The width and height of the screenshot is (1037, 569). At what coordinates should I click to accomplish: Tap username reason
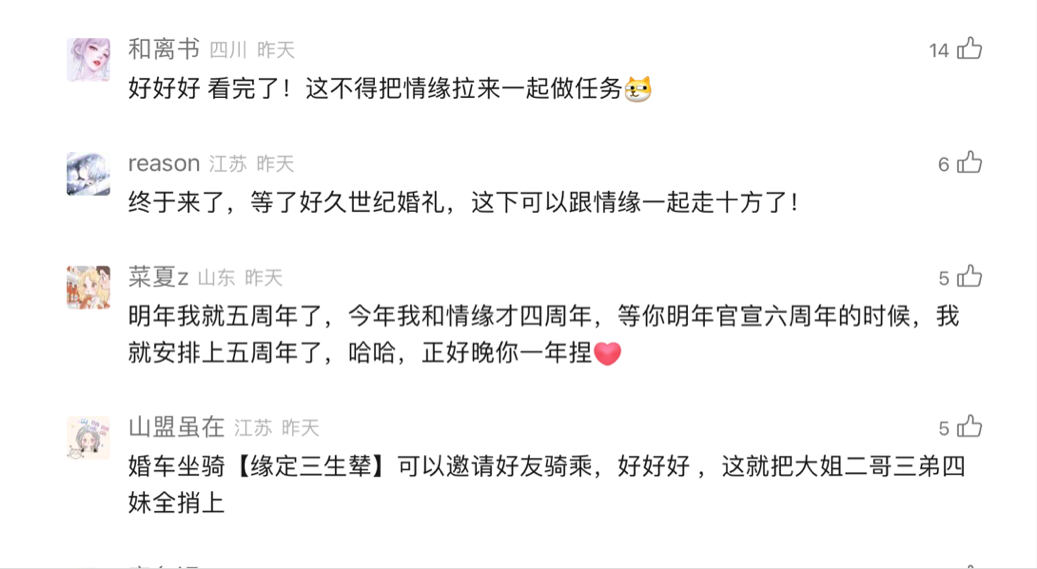coord(164,163)
